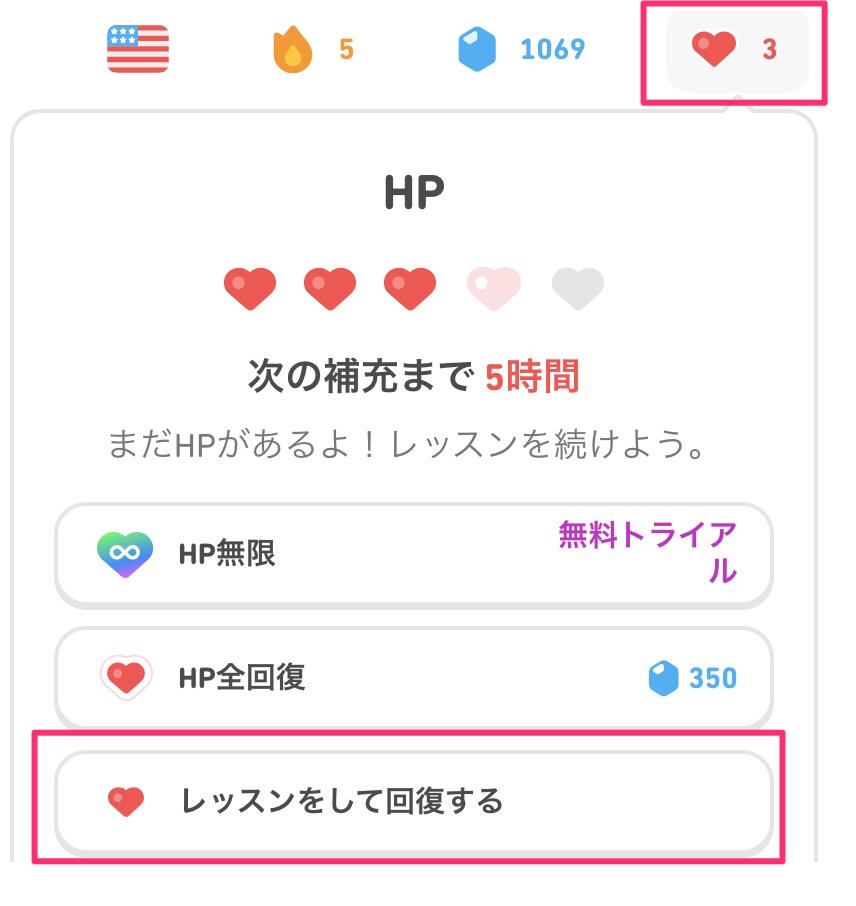856x906 pixels.
Task: Select レッスンをして回復する
Action: 413,800
